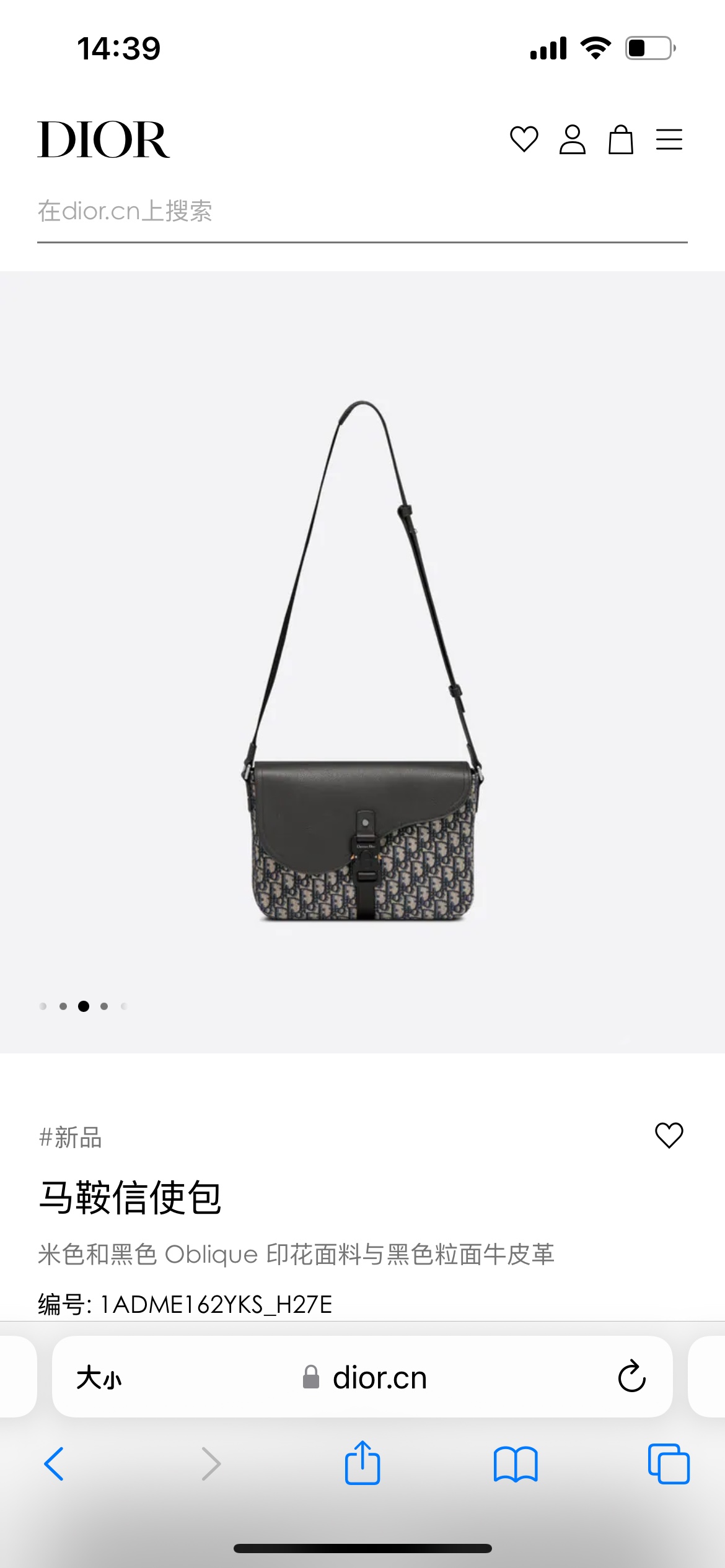This screenshot has height=1568, width=725.
Task: View the saddle messenger bag product image
Action: click(x=362, y=661)
